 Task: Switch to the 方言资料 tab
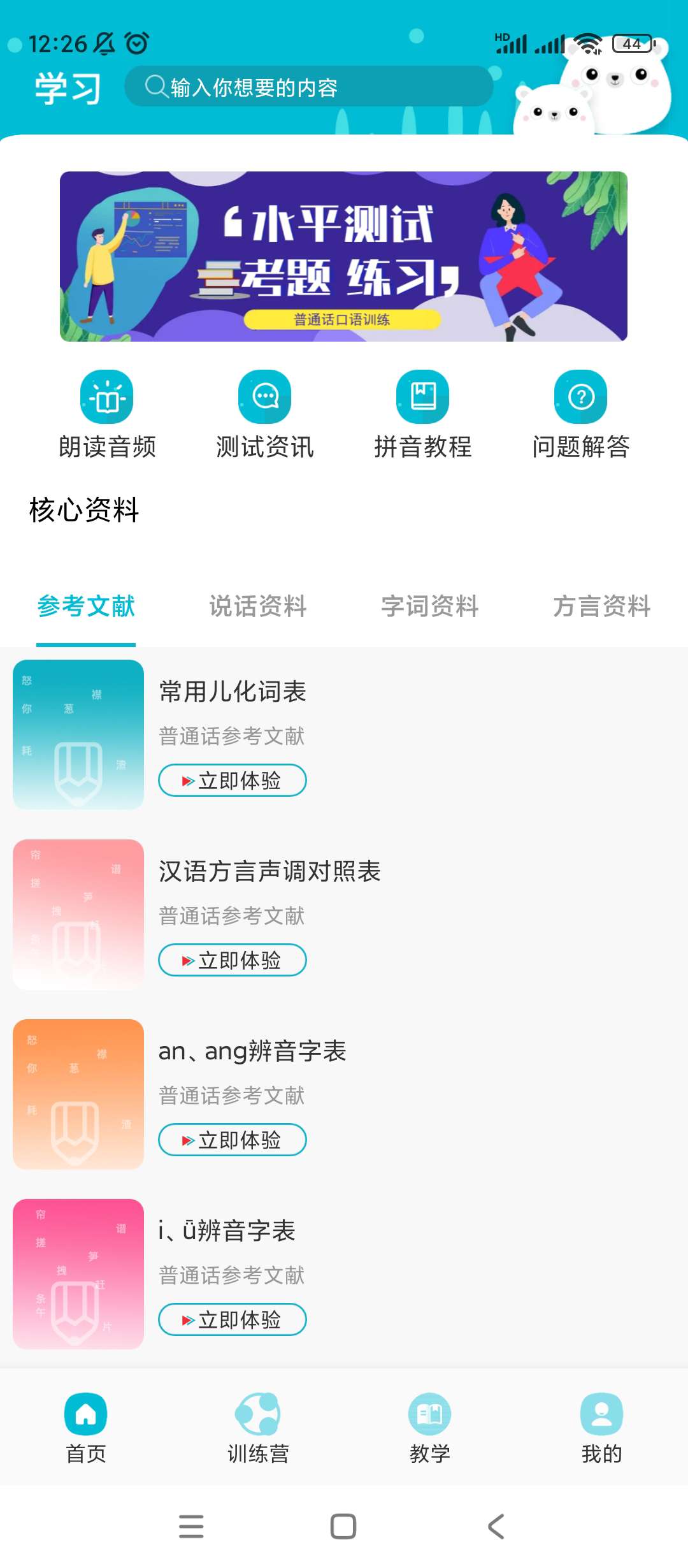click(x=602, y=606)
